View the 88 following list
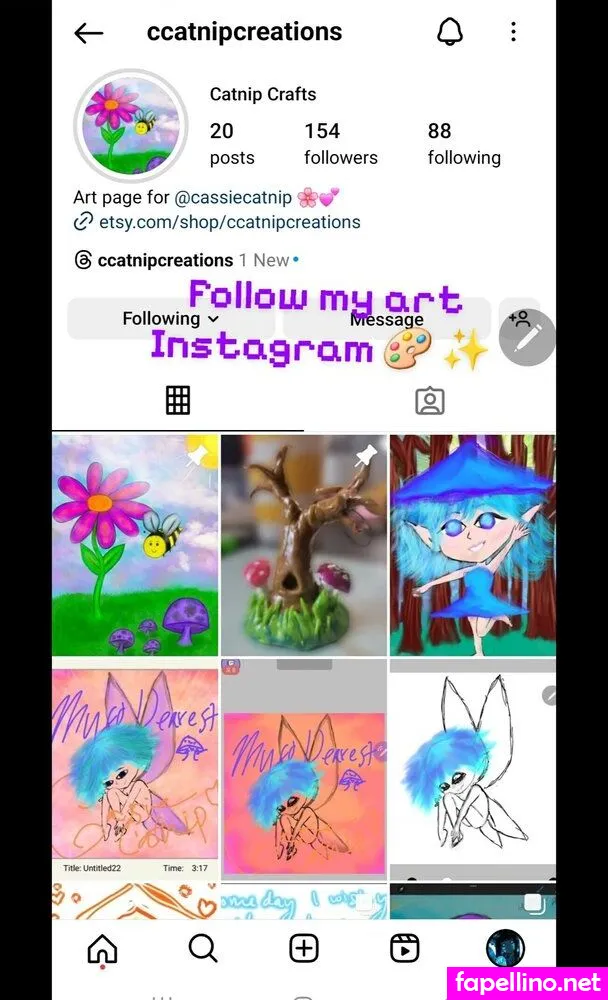This screenshot has width=608, height=1000. [463, 144]
